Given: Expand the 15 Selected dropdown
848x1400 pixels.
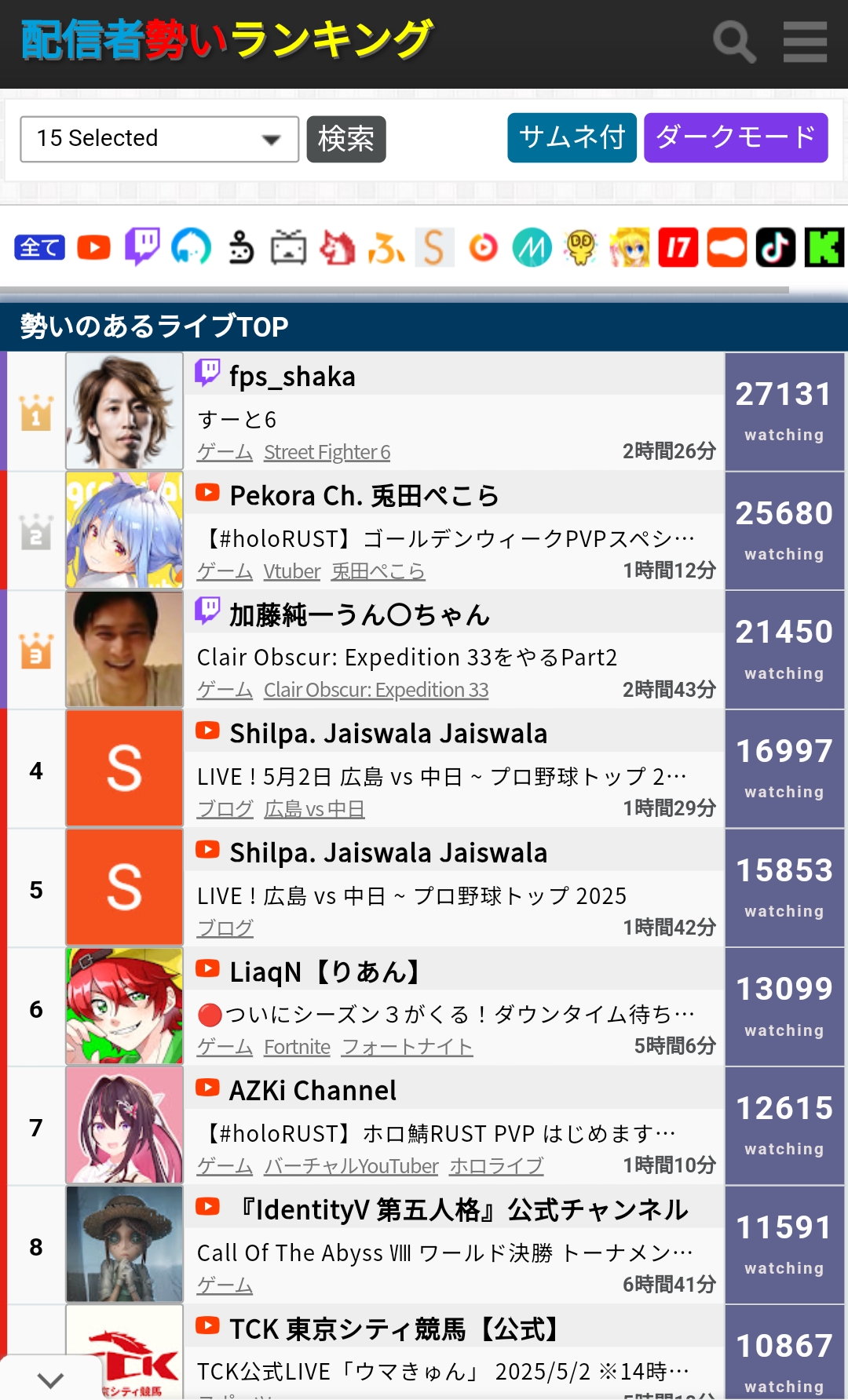Looking at the screenshot, I should click(x=159, y=139).
